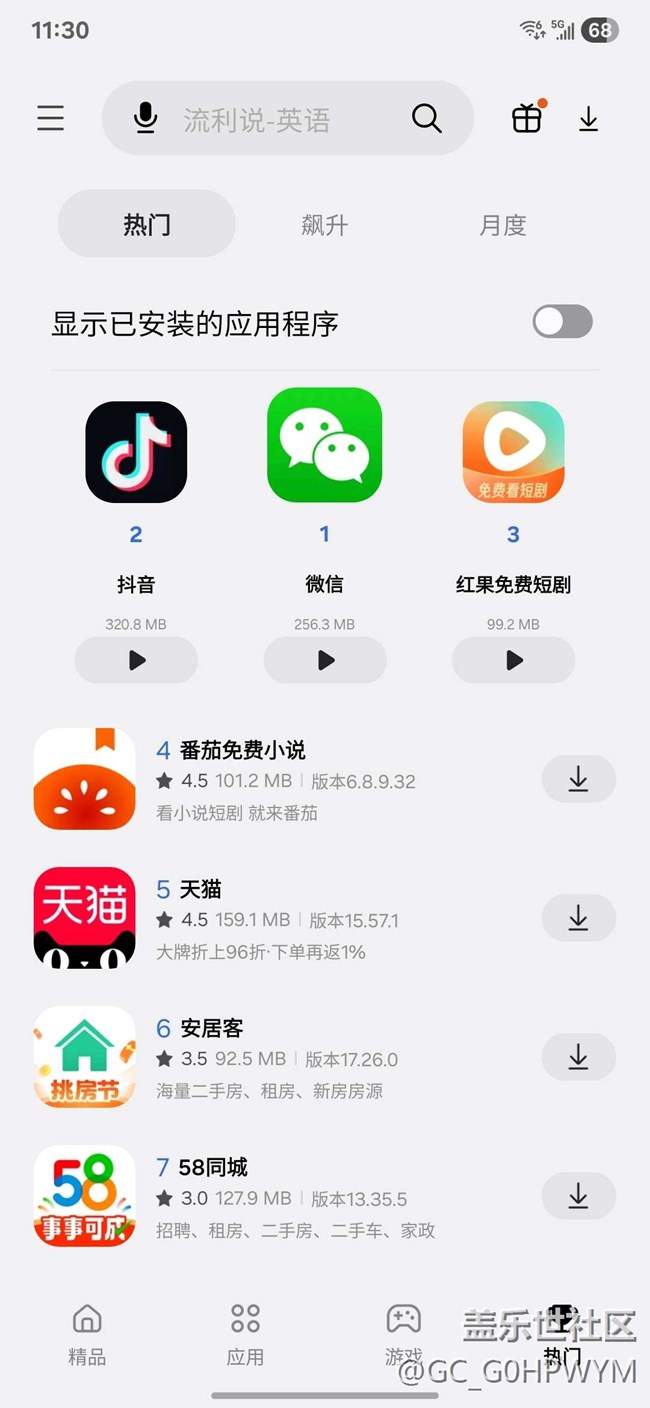Open the gift box icon
Image resolution: width=650 pixels, height=1408 pixels.
tap(527, 118)
